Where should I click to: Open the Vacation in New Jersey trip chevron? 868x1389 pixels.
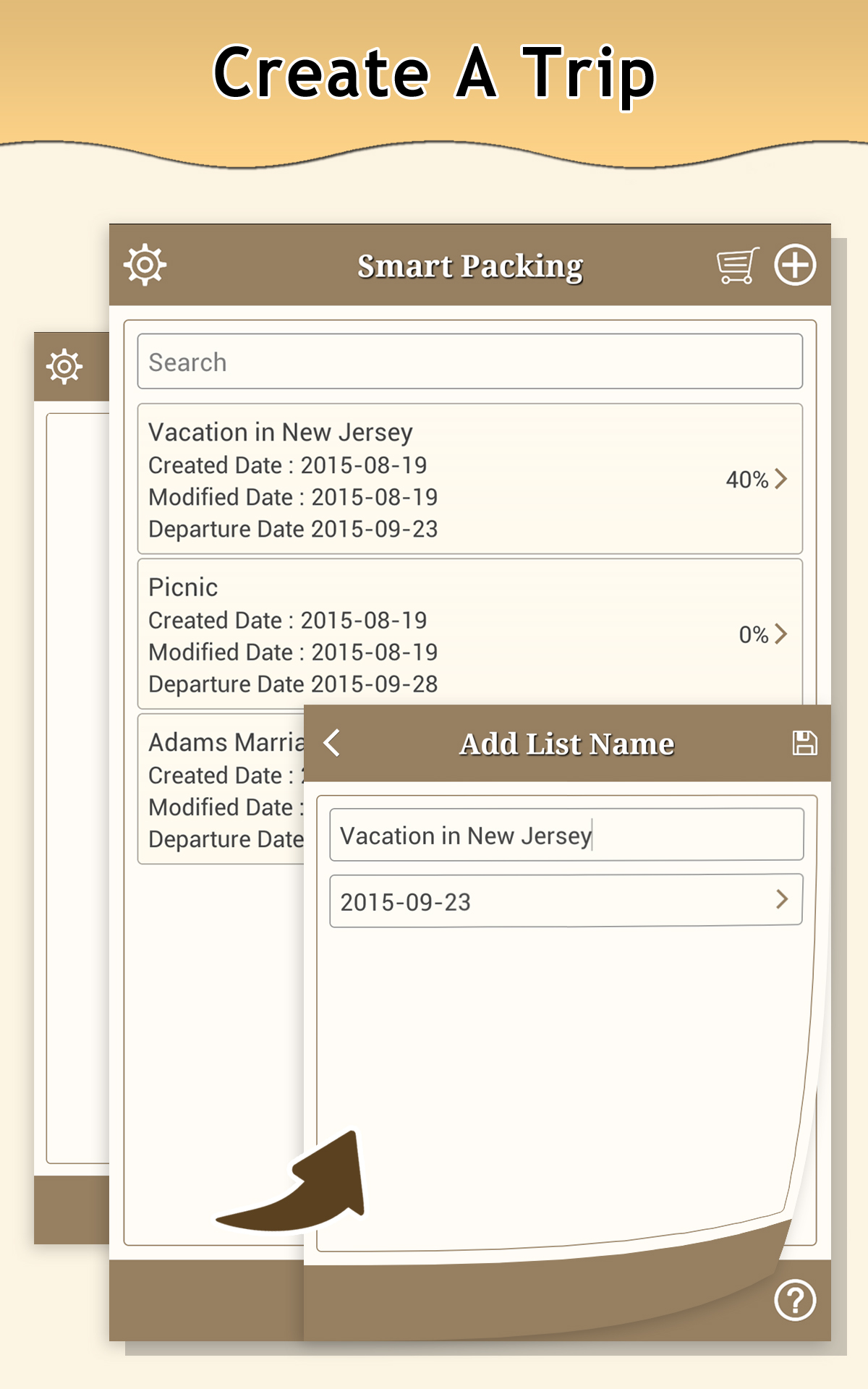pos(780,480)
